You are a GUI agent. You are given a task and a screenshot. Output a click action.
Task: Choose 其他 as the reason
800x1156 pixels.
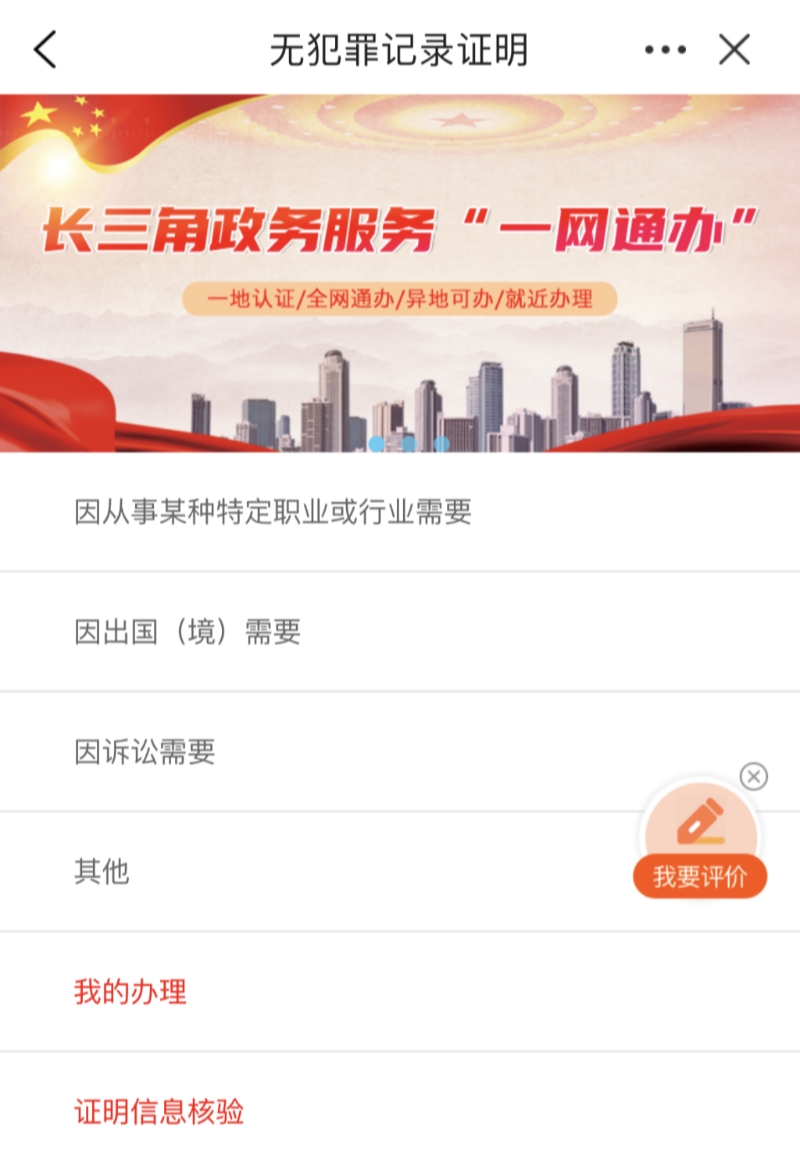(x=102, y=872)
